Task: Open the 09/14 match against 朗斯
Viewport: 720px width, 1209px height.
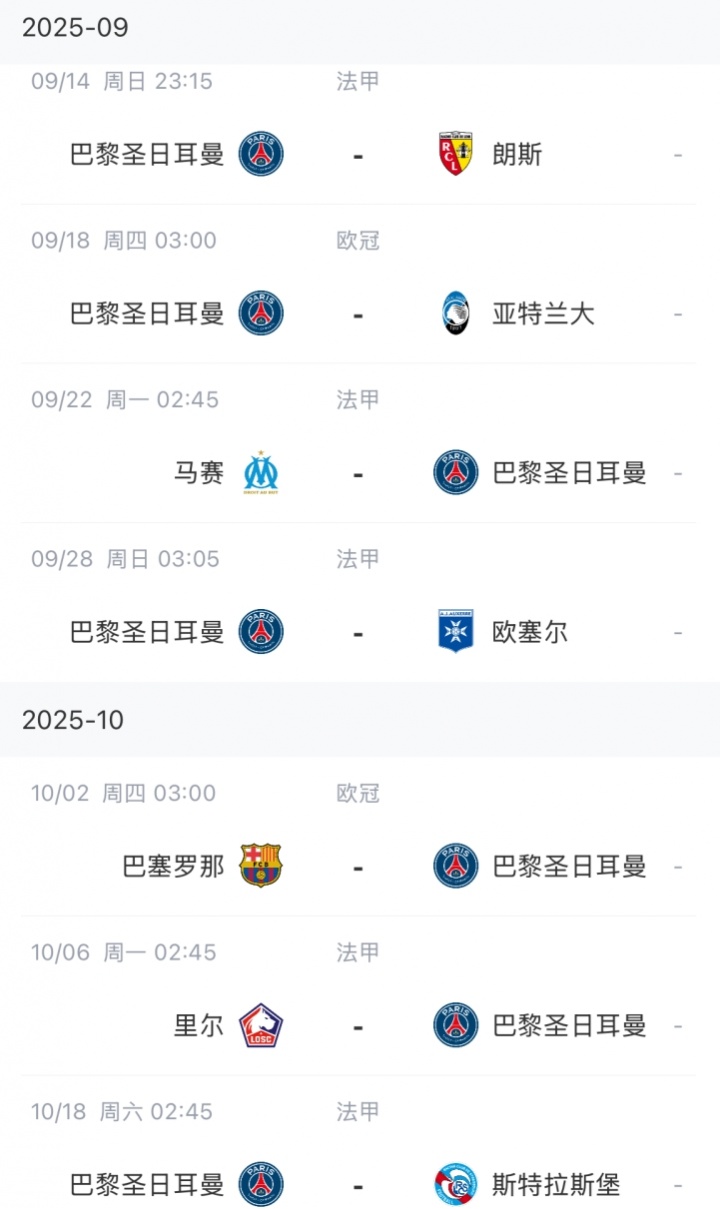Action: 358,155
